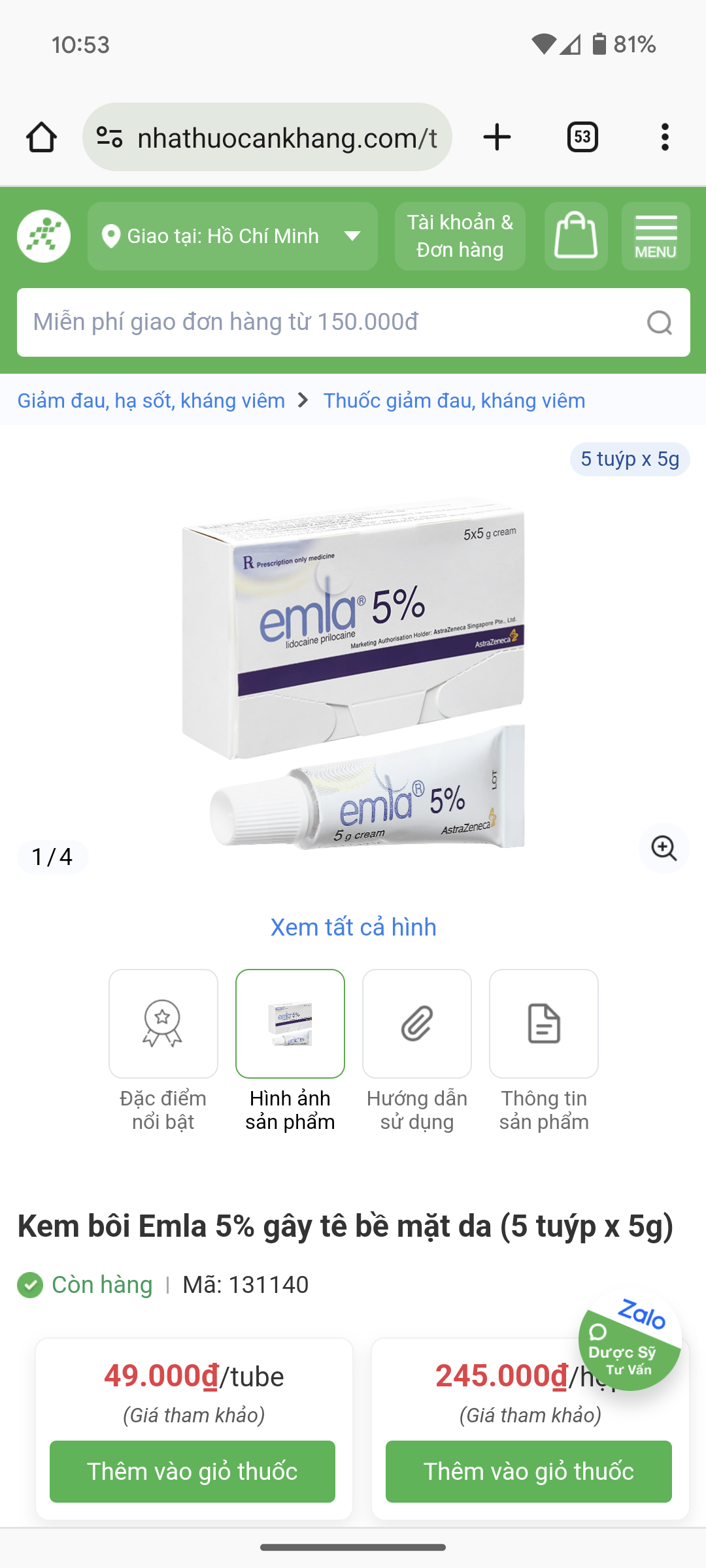
Task: Open the tab switcher showing 53 tabs
Action: point(582,137)
